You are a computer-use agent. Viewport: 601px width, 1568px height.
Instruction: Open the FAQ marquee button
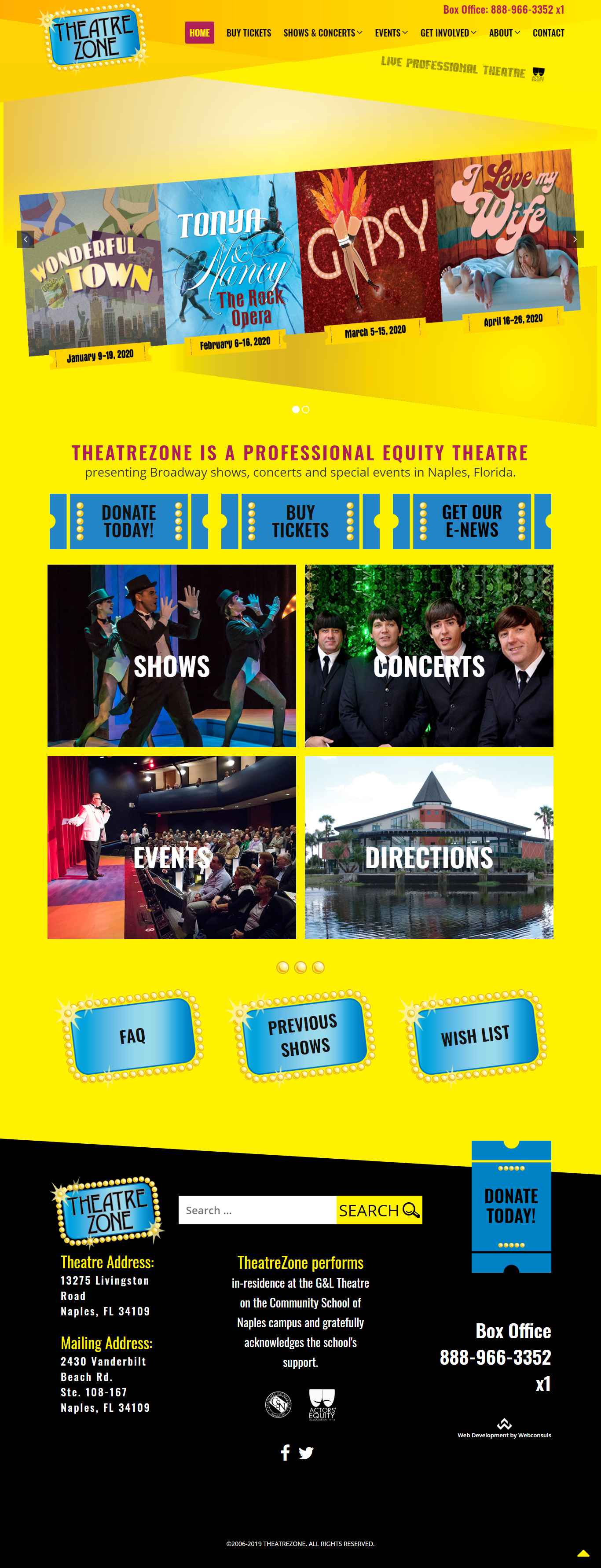pos(132,1036)
